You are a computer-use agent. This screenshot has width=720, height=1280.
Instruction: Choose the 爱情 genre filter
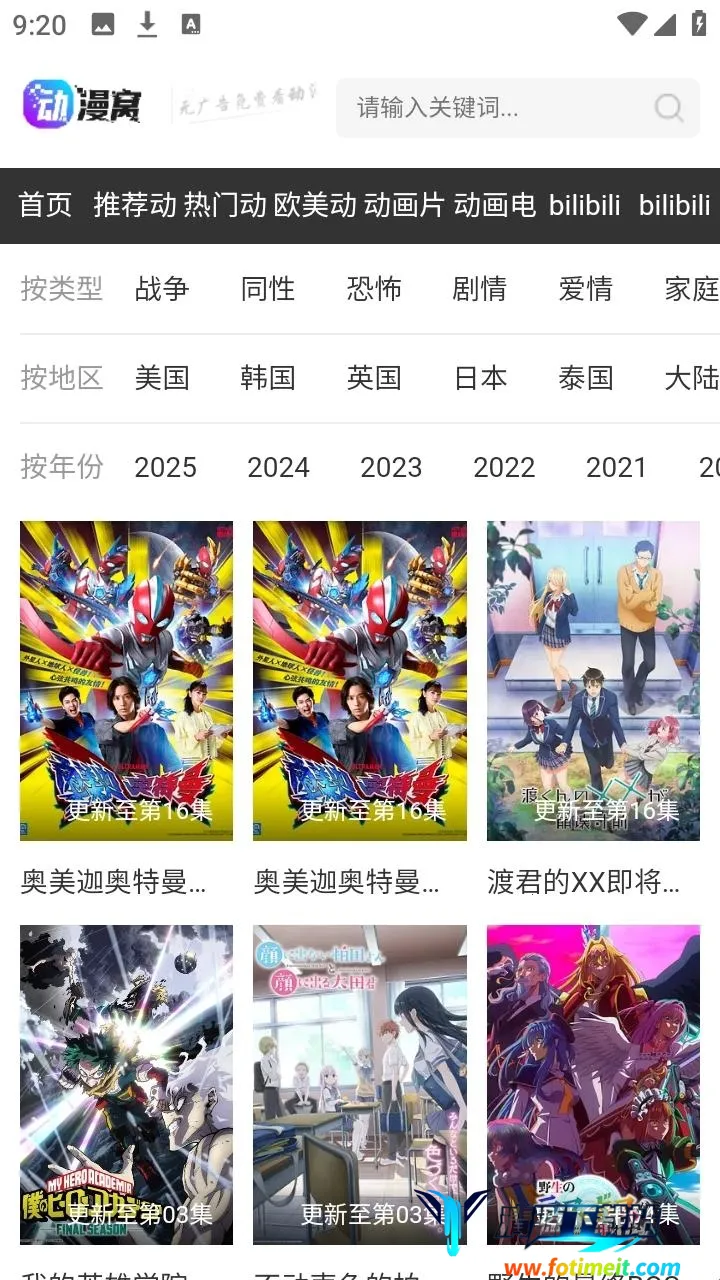[585, 289]
